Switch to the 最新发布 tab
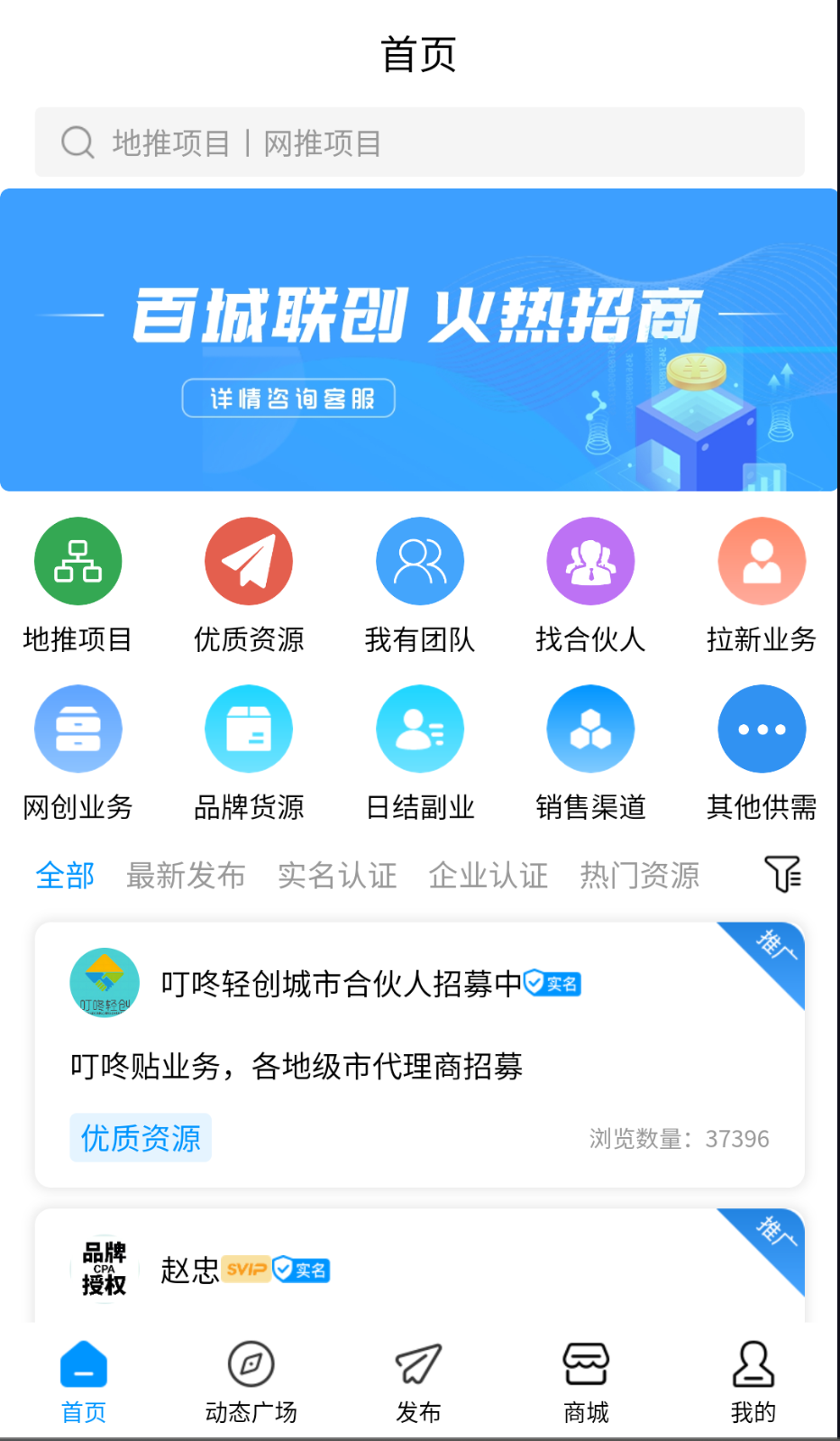Viewport: 840px width, 1441px height. 186,875
